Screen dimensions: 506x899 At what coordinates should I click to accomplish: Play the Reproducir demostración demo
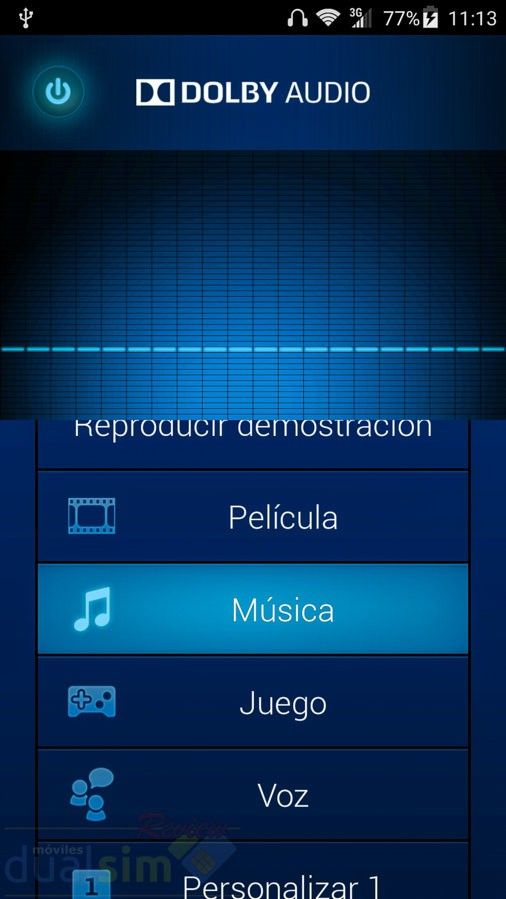(x=253, y=444)
